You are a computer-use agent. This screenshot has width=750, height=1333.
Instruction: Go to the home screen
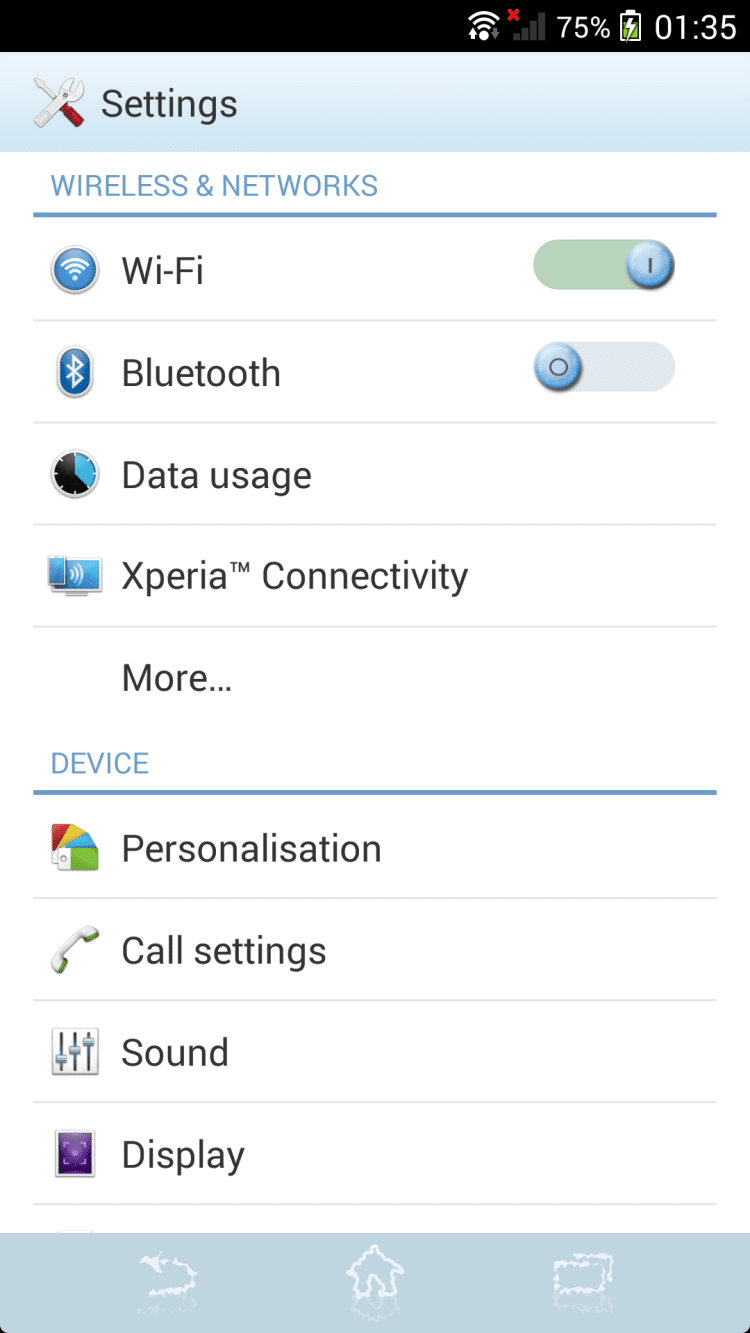375,1280
